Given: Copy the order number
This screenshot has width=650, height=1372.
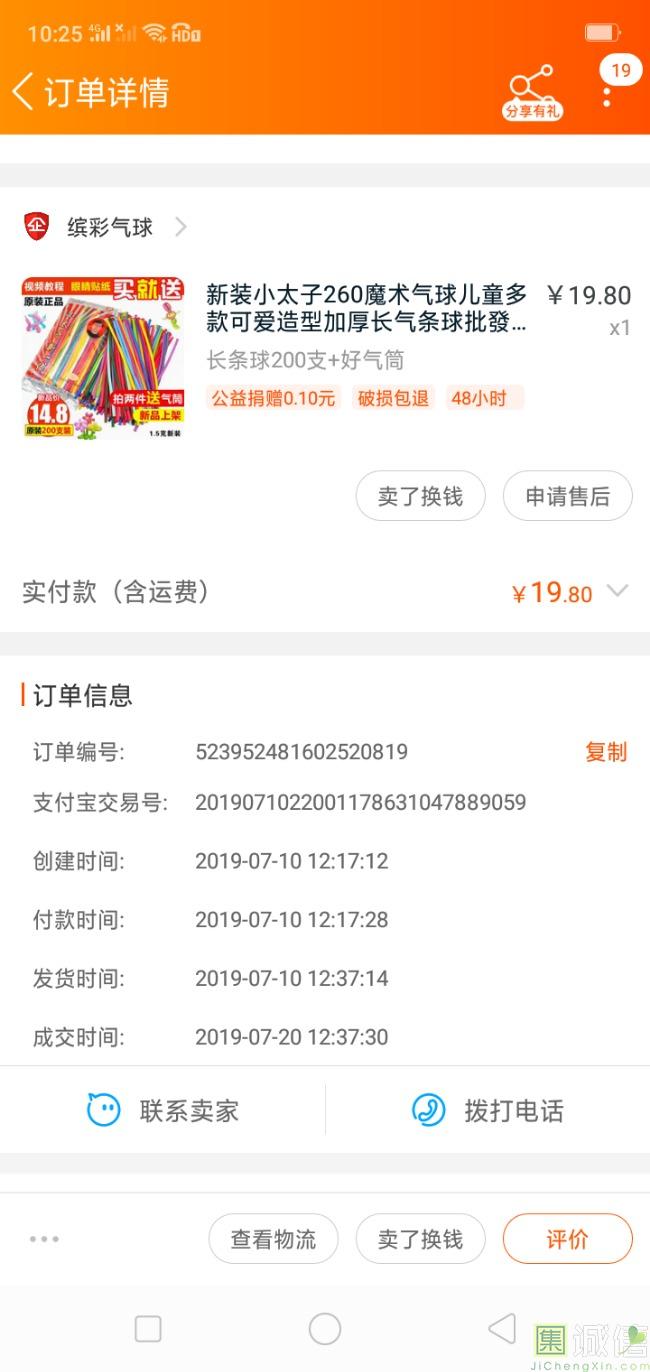Looking at the screenshot, I should point(605,752).
